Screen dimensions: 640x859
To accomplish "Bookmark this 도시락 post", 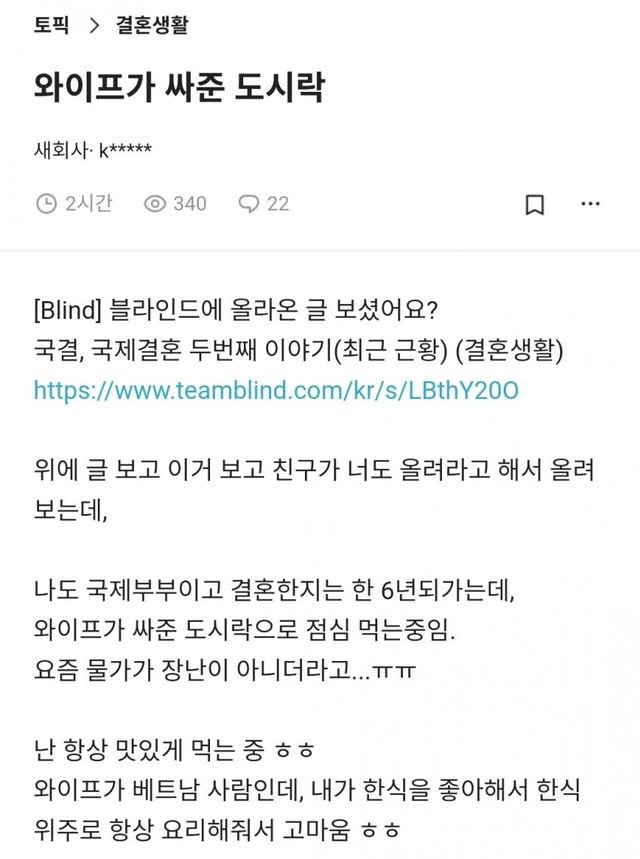I will [535, 205].
